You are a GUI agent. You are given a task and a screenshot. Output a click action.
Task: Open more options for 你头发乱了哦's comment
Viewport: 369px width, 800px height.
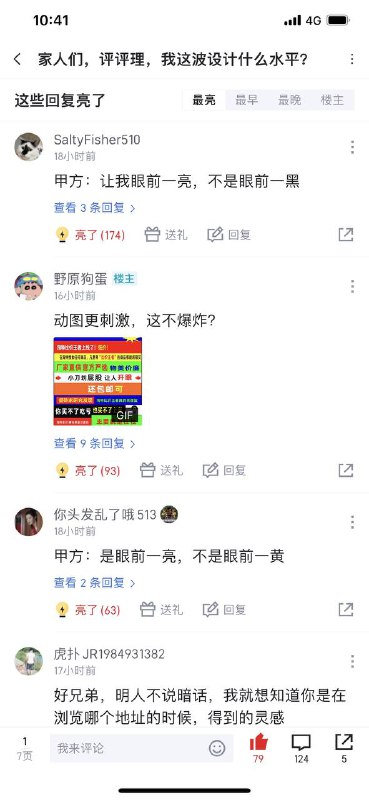pos(352,522)
